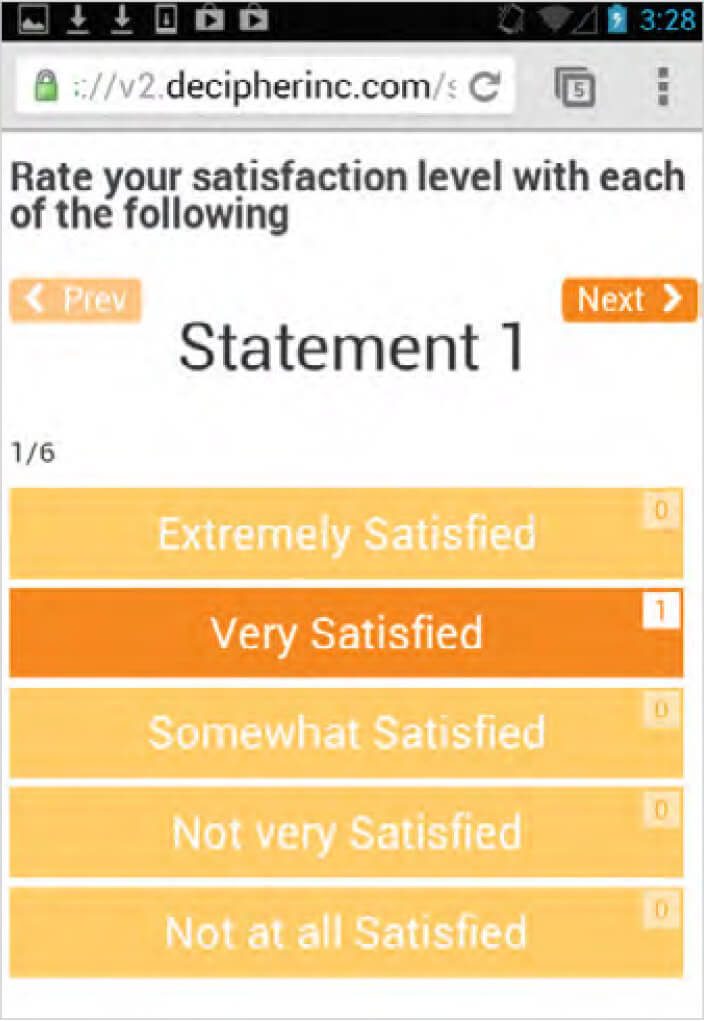Select Extremely Satisfied
Viewport: 704px width, 1021px height.
[x=346, y=534]
